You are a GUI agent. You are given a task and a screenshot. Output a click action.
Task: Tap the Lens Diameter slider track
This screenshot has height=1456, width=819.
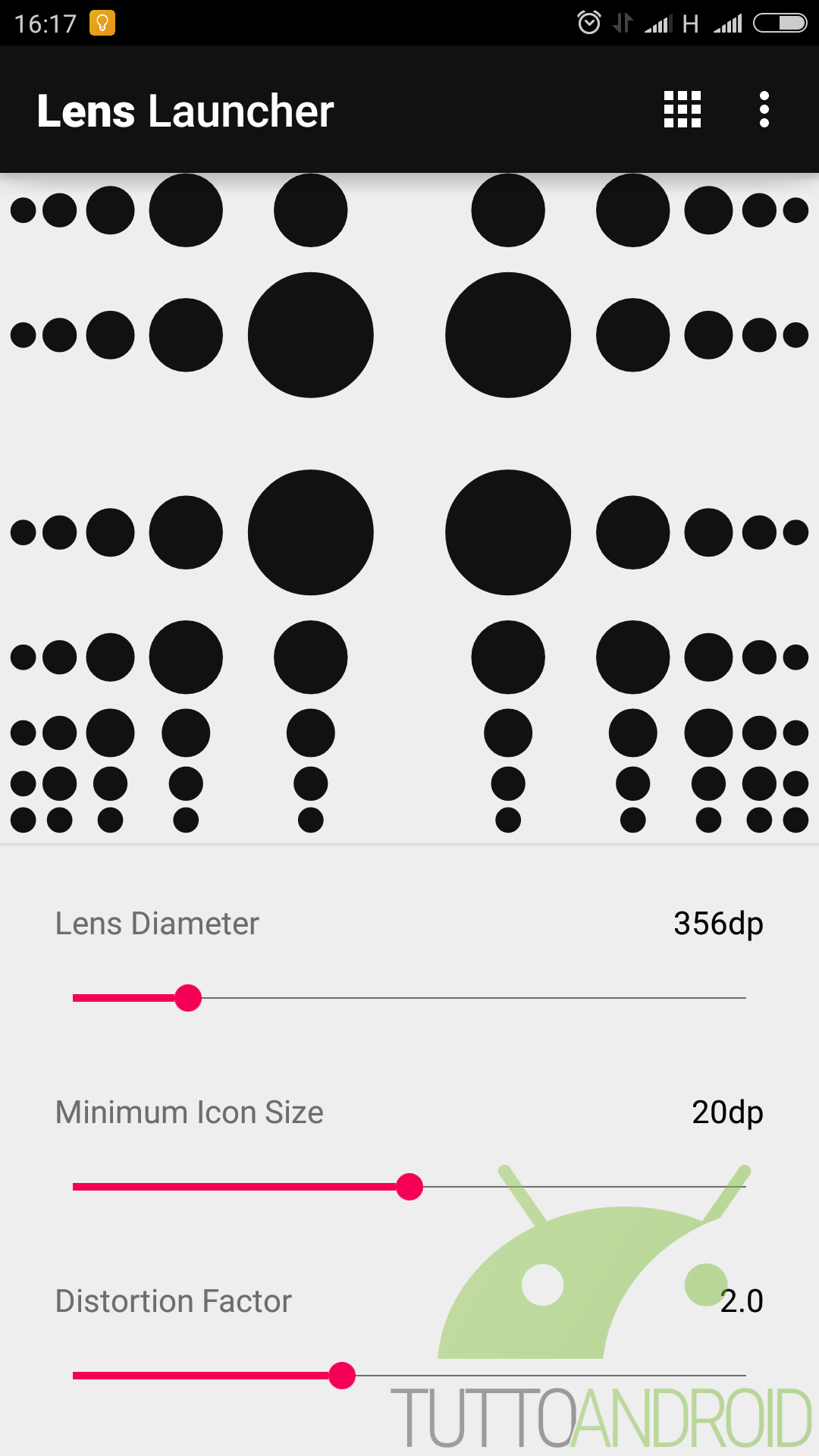click(409, 998)
